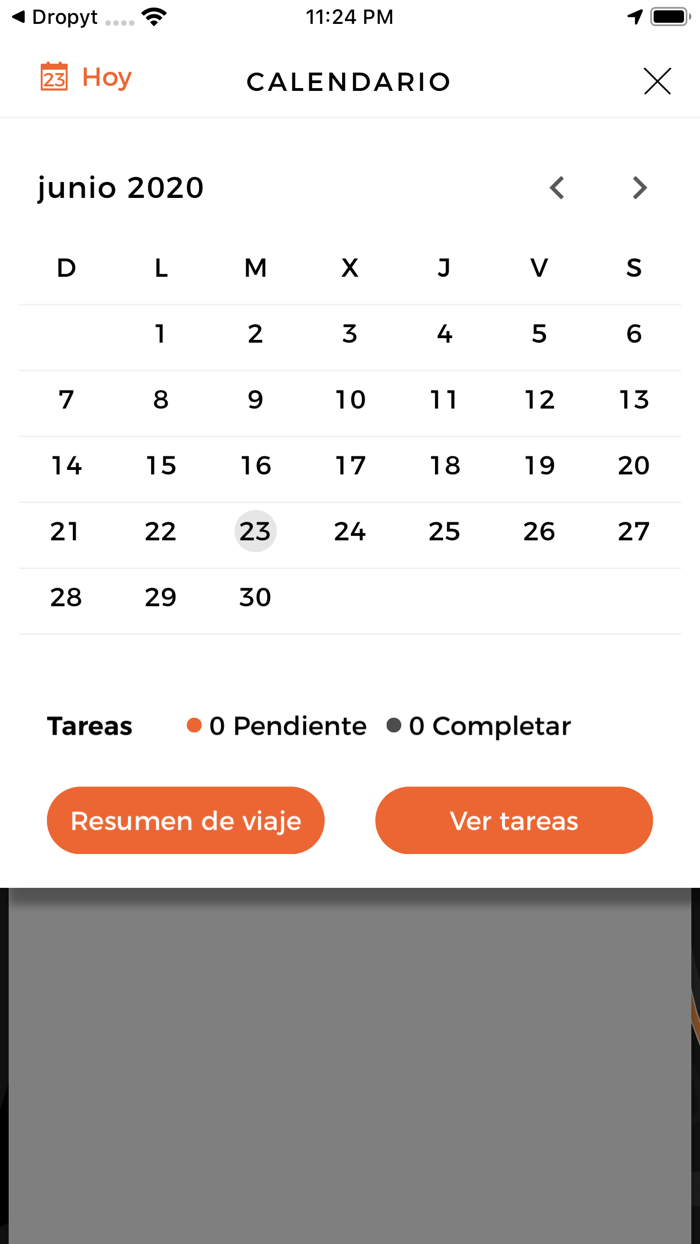Open Resumen de viaje
Image resolution: width=700 pixels, height=1244 pixels.
pyautogui.click(x=186, y=820)
